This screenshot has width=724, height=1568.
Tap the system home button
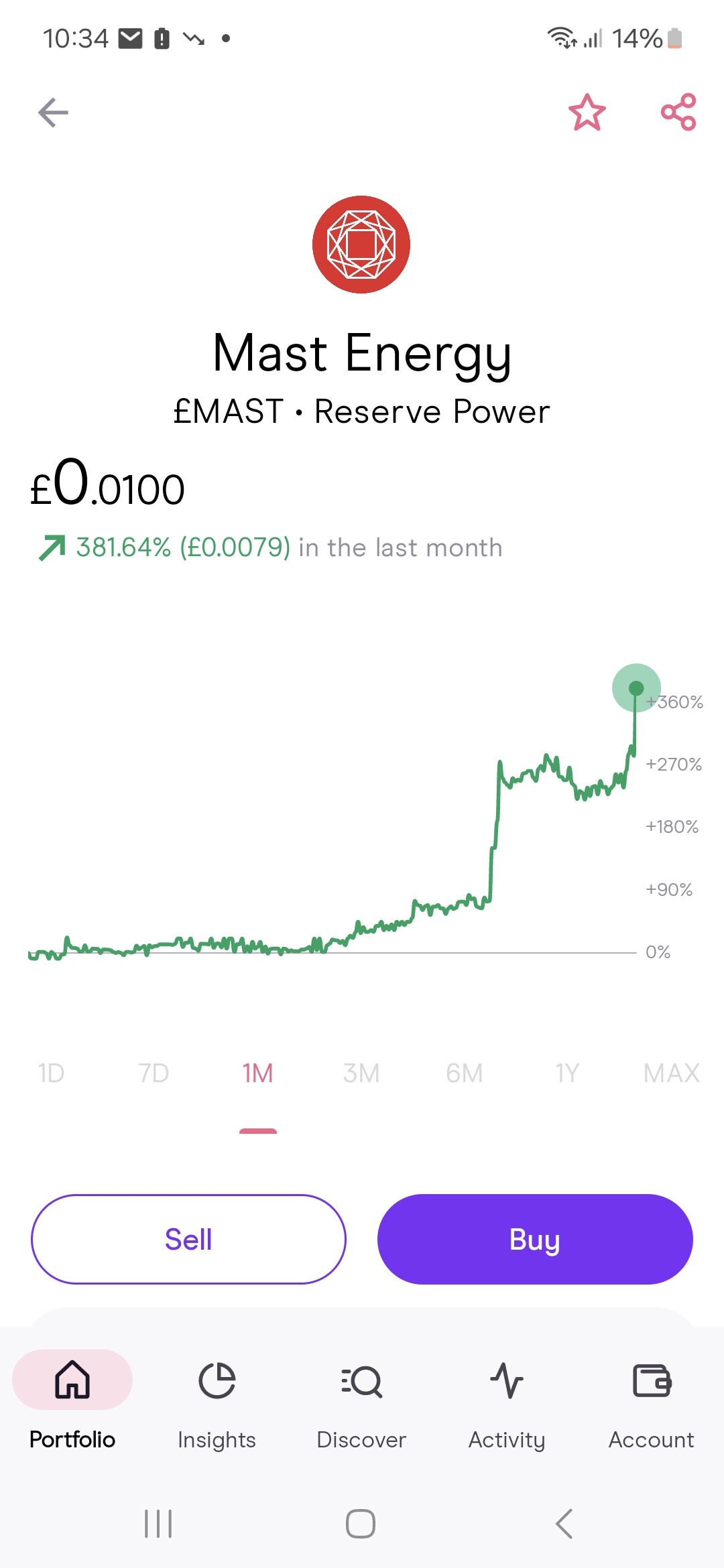[x=361, y=1523]
